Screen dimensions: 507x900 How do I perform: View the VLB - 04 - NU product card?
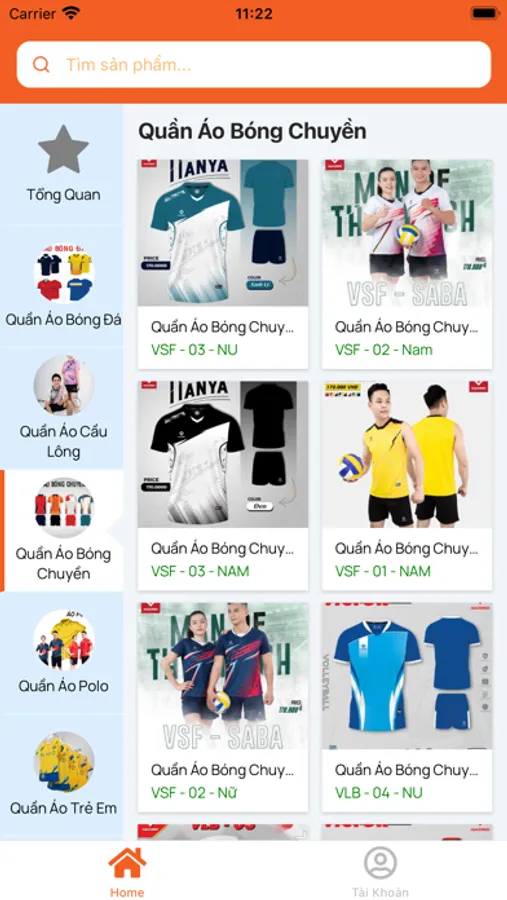pos(407,707)
